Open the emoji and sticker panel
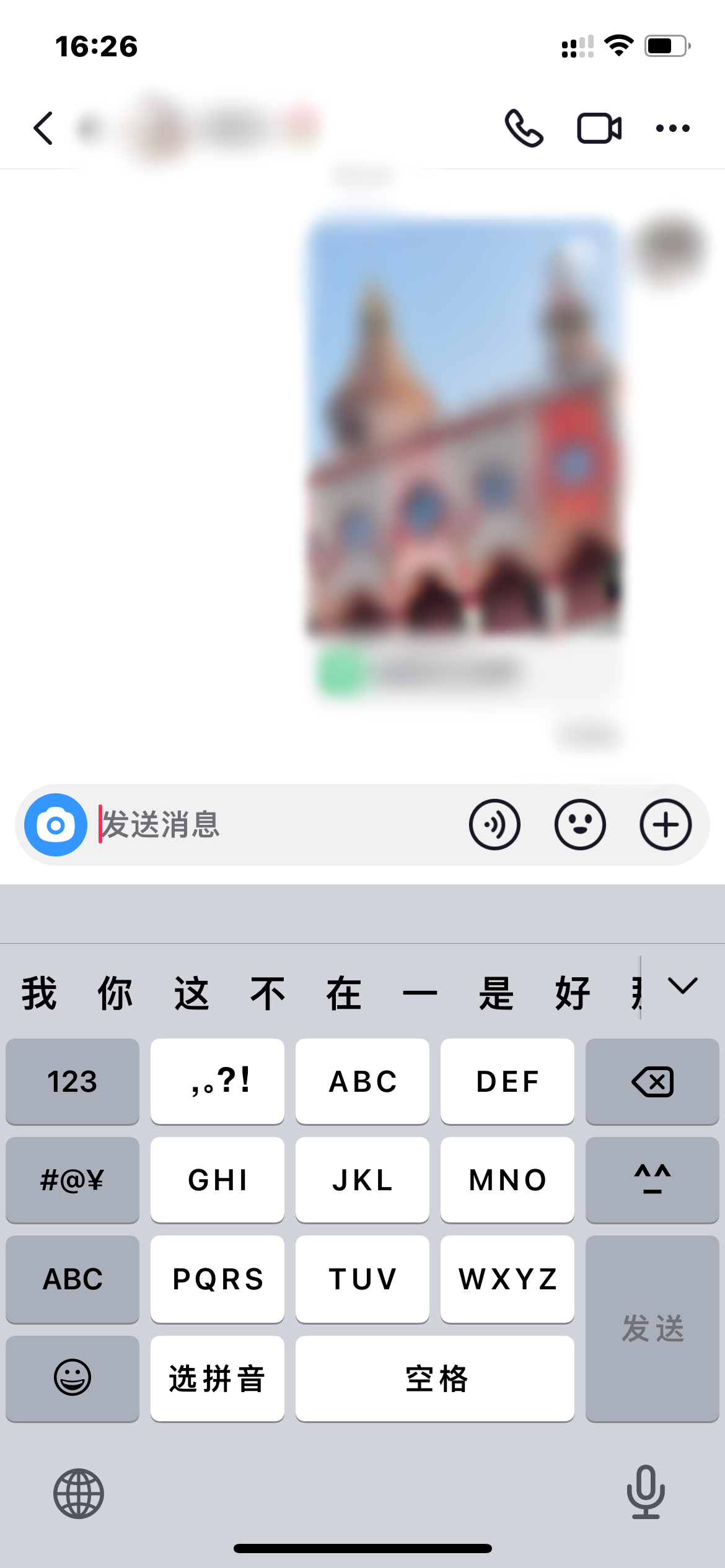This screenshot has width=725, height=1568. click(580, 824)
